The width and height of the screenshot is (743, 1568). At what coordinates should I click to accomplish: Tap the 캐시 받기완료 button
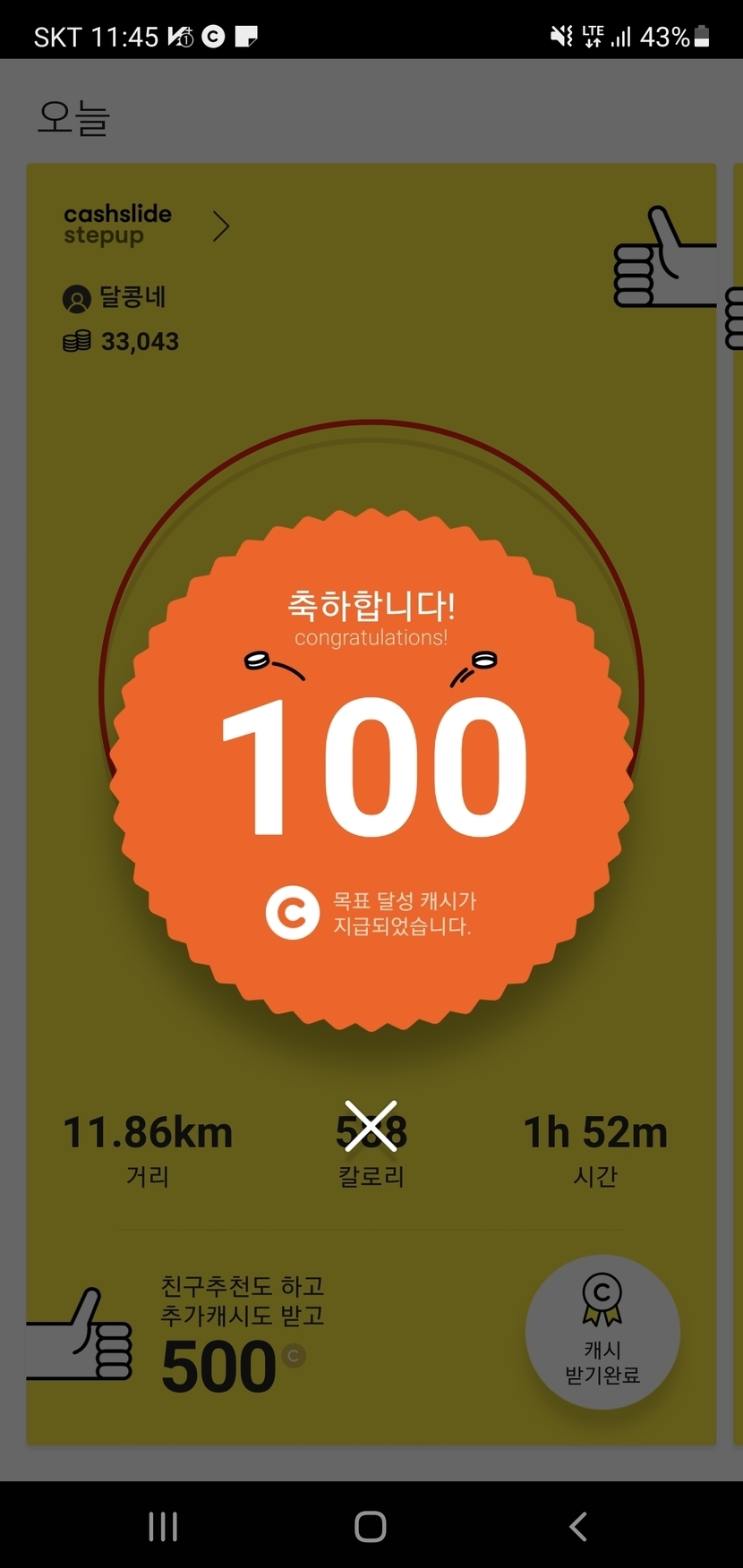pyautogui.click(x=602, y=1332)
